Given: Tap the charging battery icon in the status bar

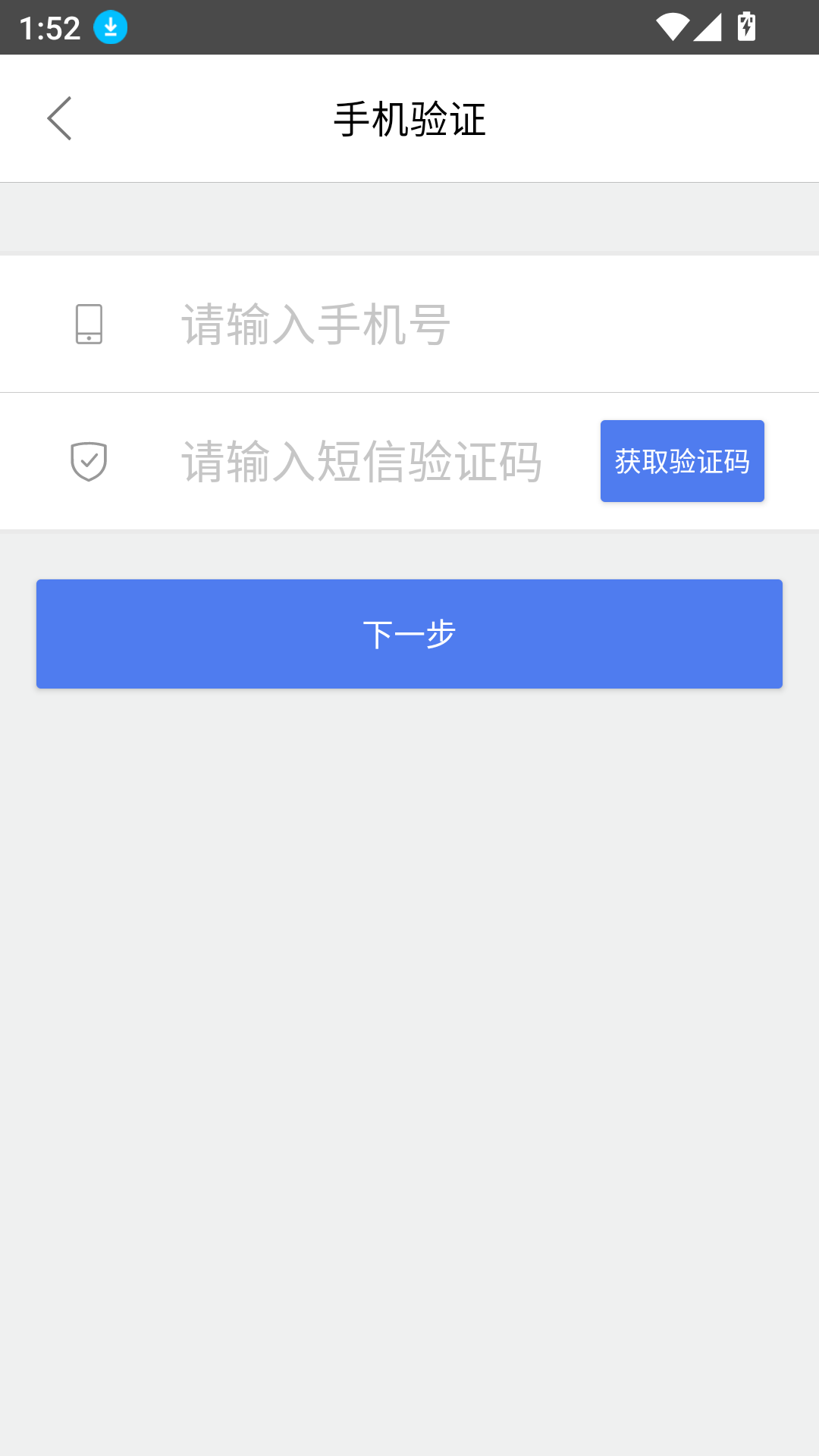Looking at the screenshot, I should click(745, 25).
